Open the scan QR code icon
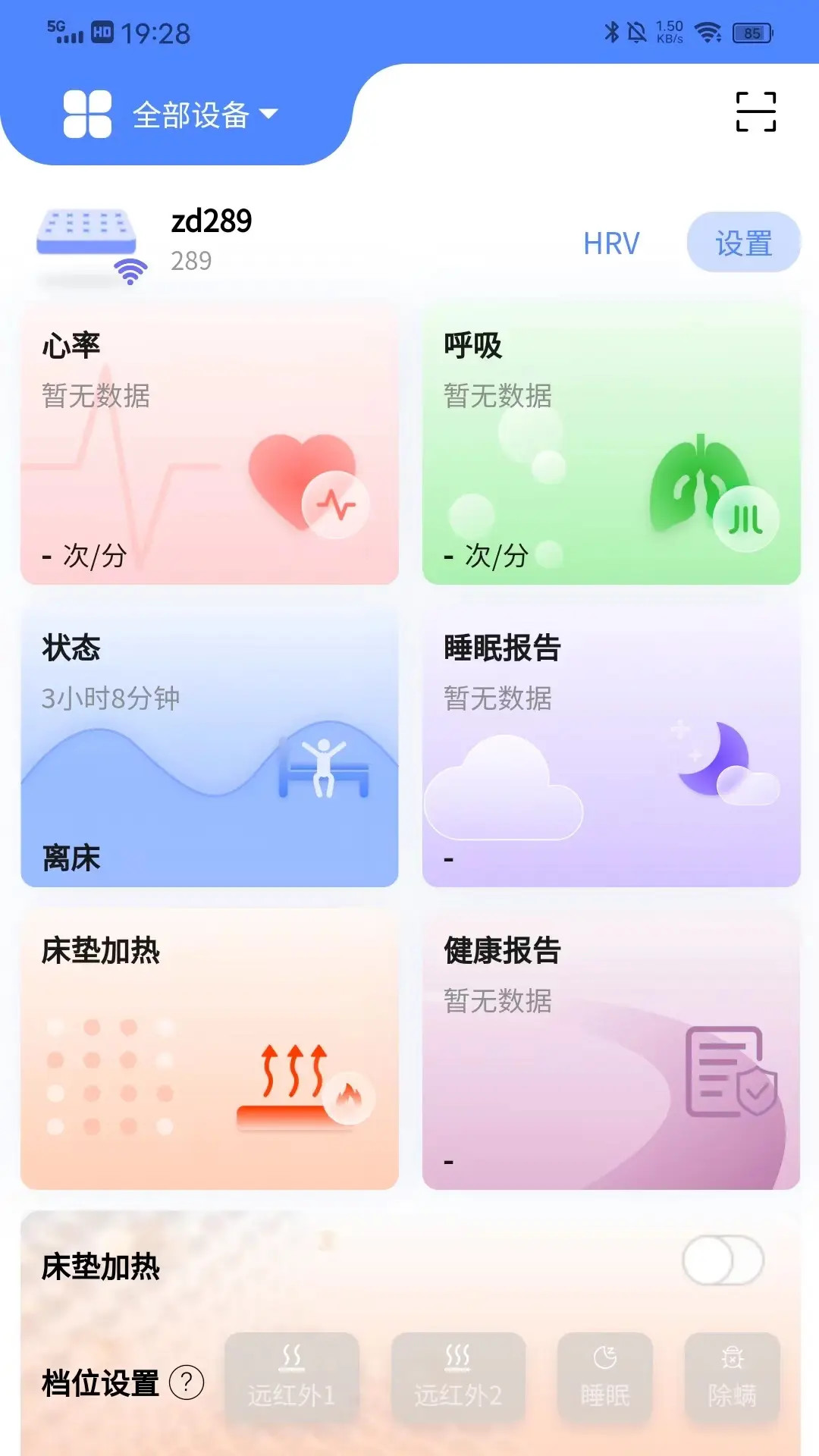This screenshot has height=1456, width=819. [x=757, y=111]
